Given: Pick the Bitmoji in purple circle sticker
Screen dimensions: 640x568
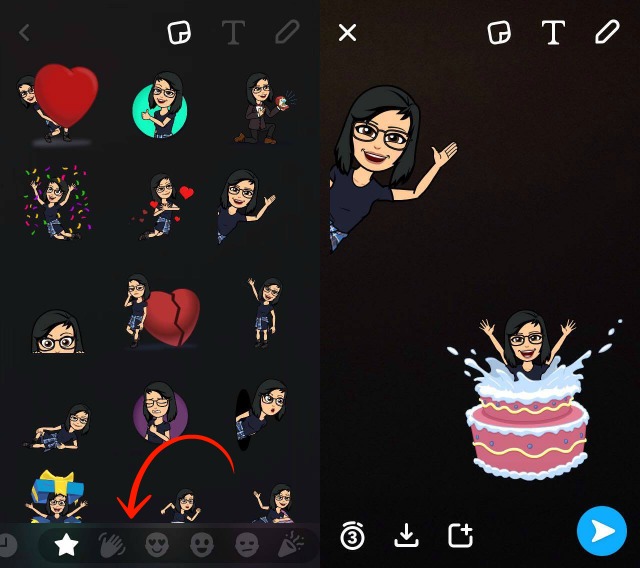Looking at the screenshot, I should (161, 411).
